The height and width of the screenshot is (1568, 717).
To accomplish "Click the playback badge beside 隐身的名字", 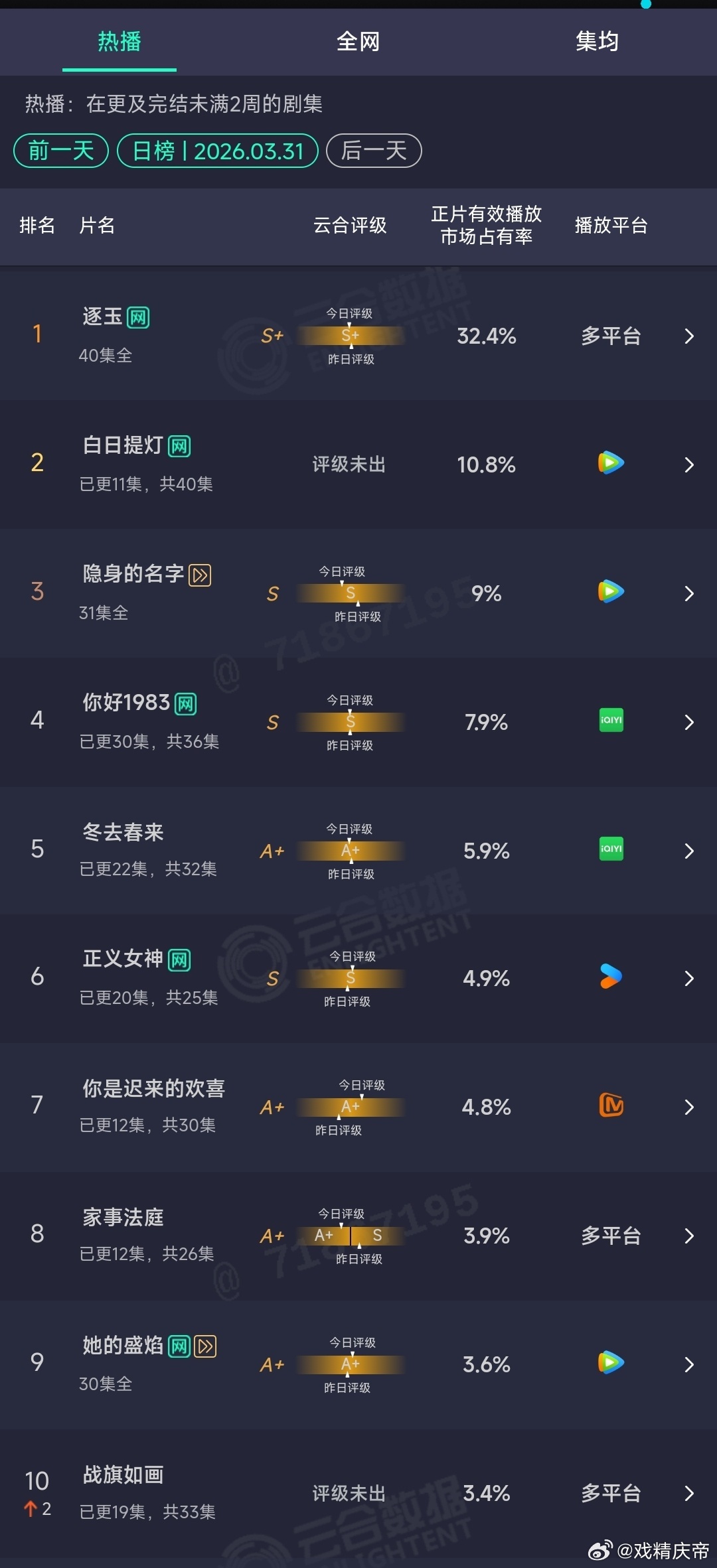I will coord(201,576).
